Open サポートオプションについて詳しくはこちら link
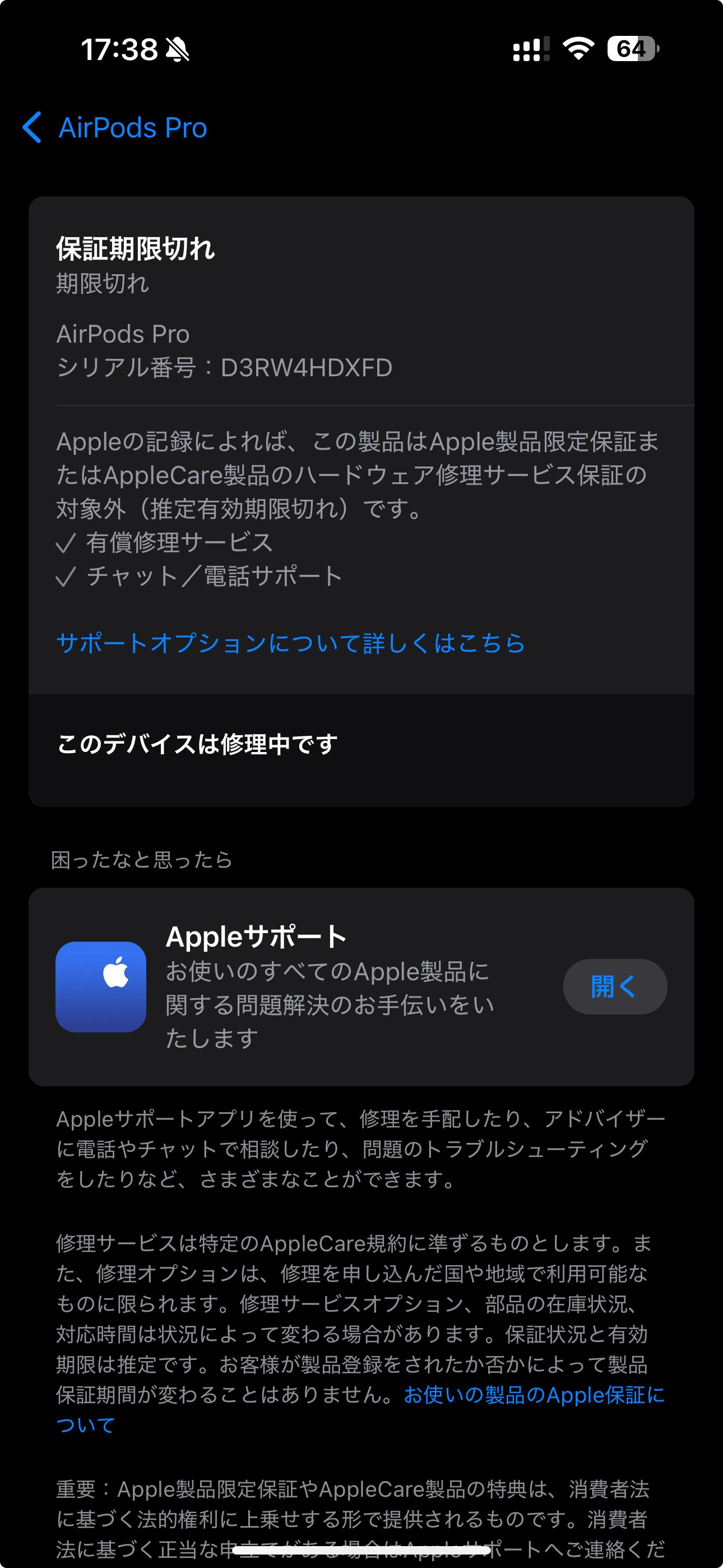The image size is (723, 1568). 291,643
